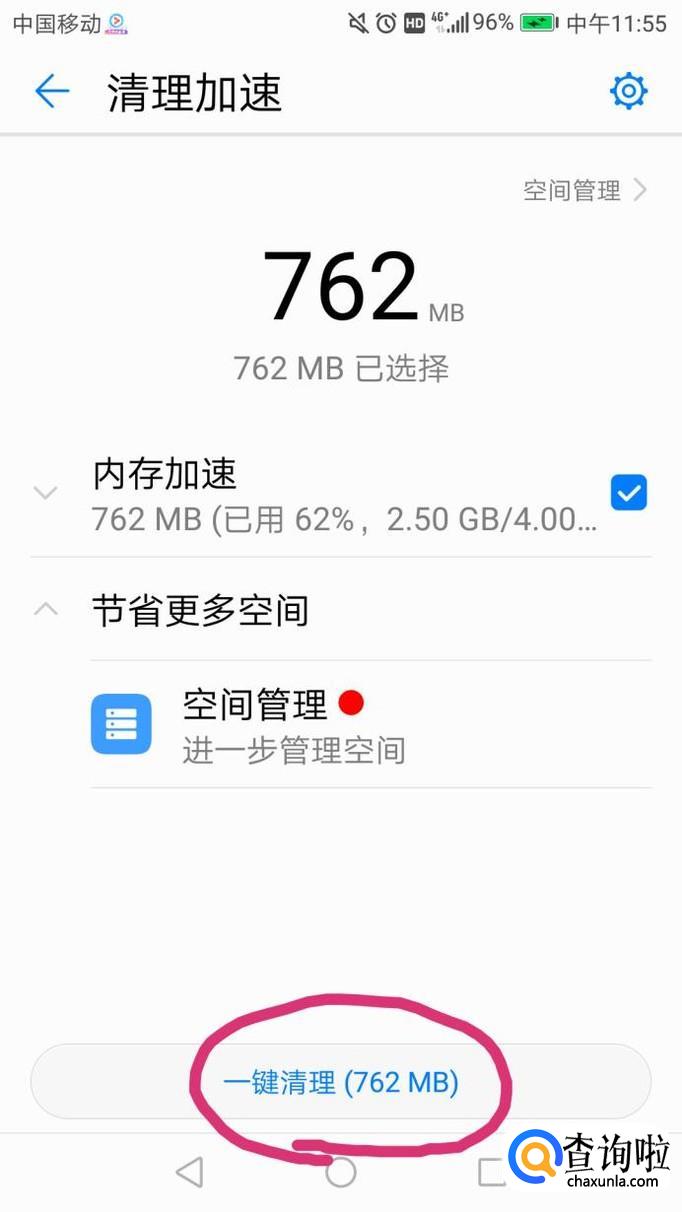Viewport: 682px width, 1212px height.
Task: Go back using the top arrow
Action: pos(52,92)
